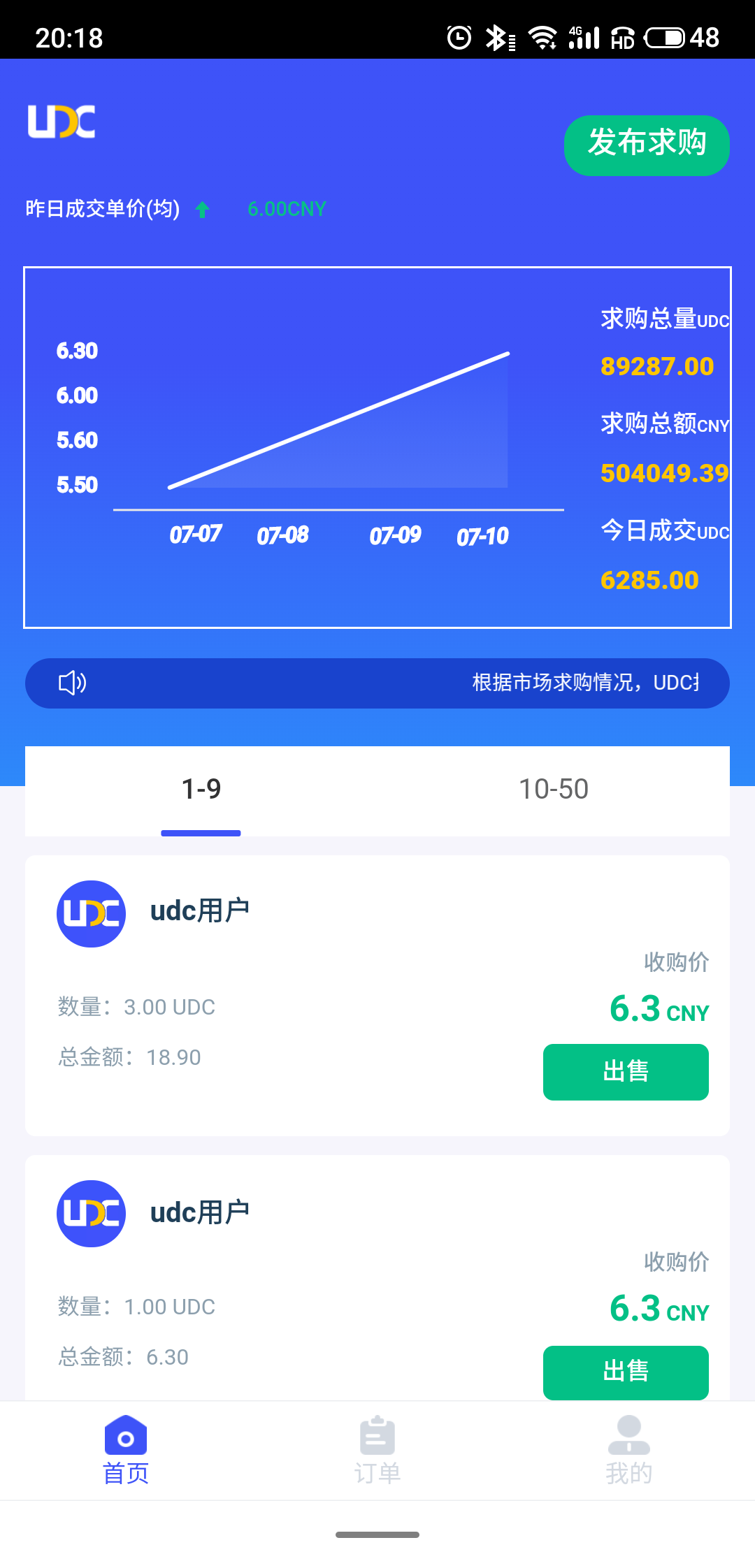The image size is (755, 1568).
Task: Tap the green up-arrow beside 昨日成交单价
Action: click(x=201, y=210)
